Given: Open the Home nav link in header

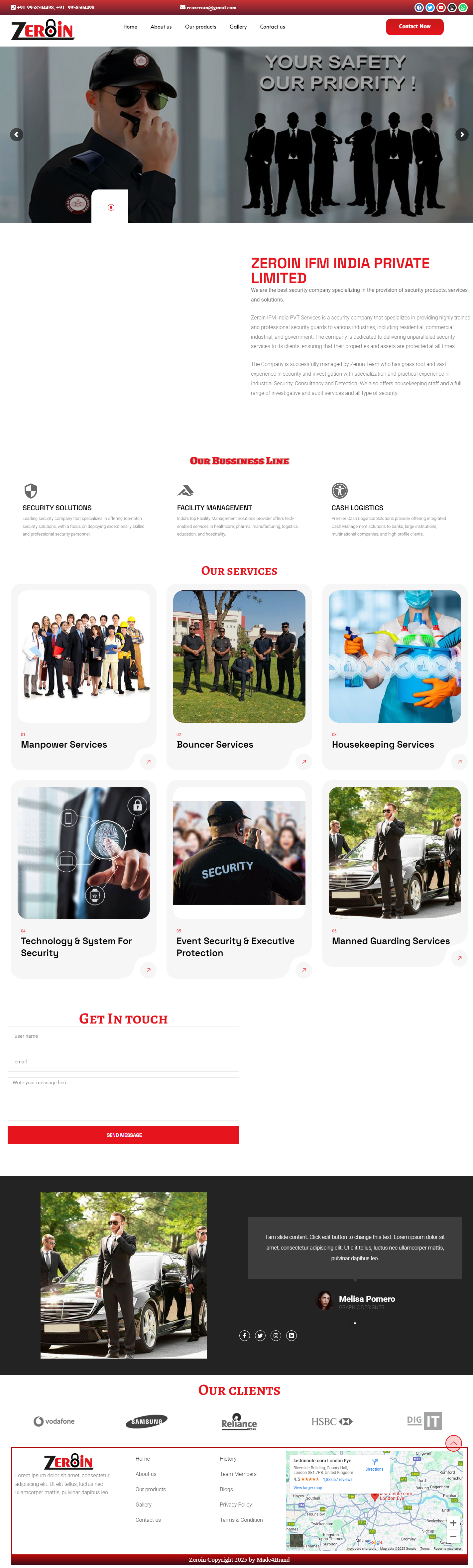Looking at the screenshot, I should click(130, 27).
